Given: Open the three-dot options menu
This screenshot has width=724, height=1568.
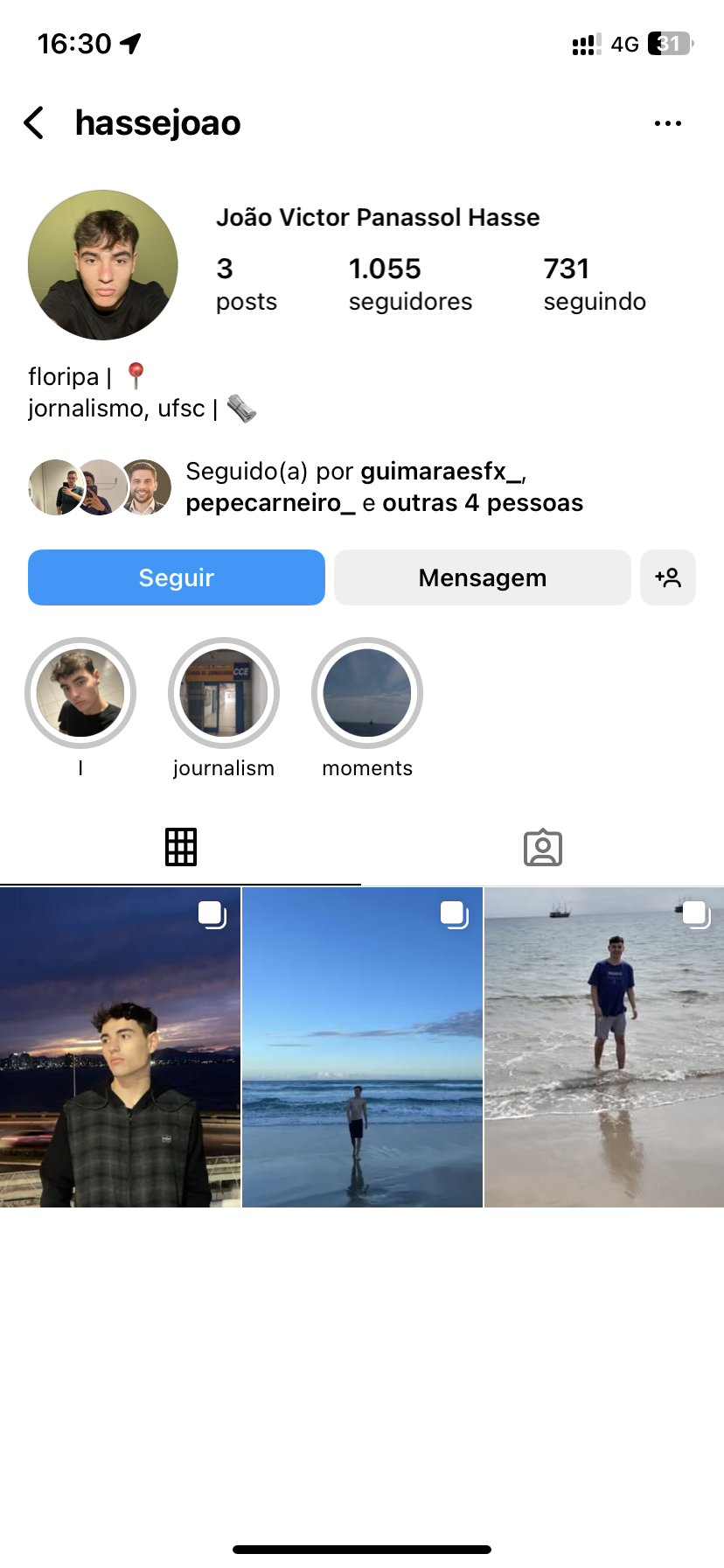Looking at the screenshot, I should (667, 123).
